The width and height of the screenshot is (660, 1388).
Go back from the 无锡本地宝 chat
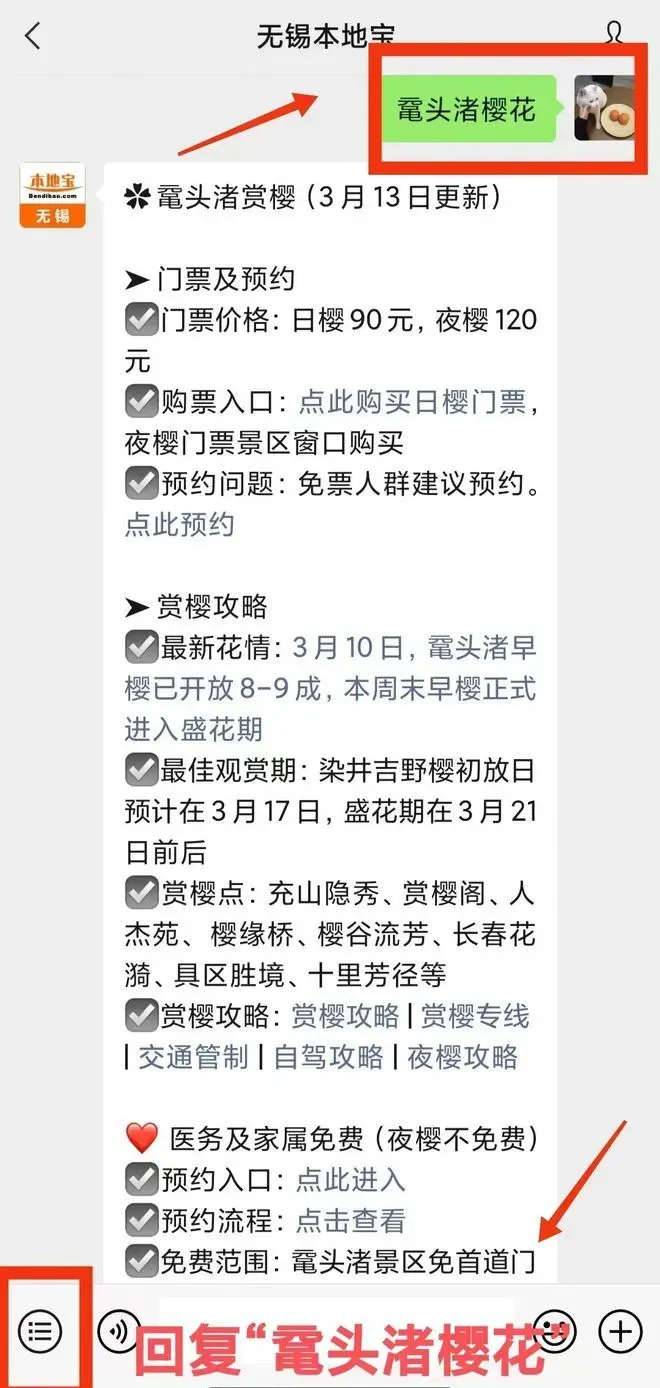click(x=33, y=36)
